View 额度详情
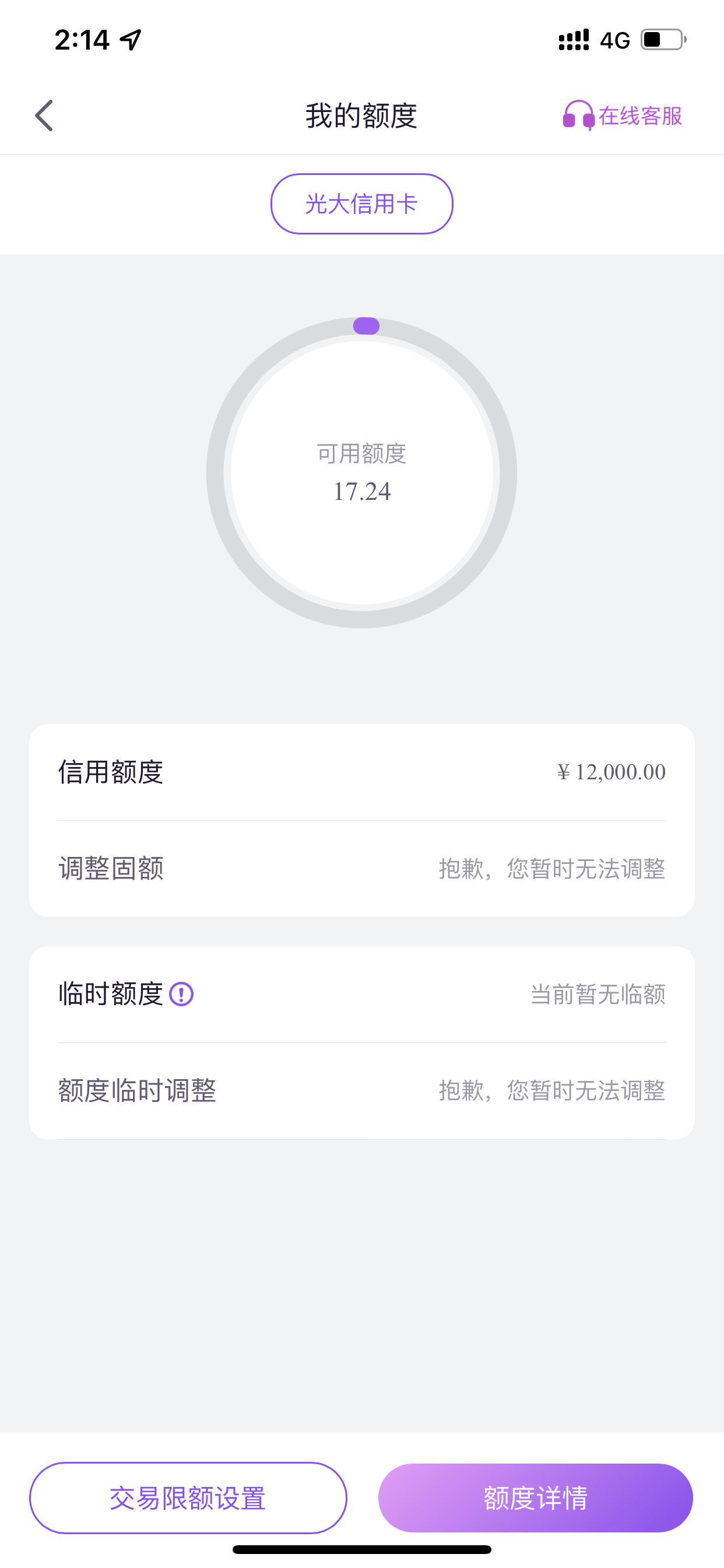724x1568 pixels. coord(535,1498)
